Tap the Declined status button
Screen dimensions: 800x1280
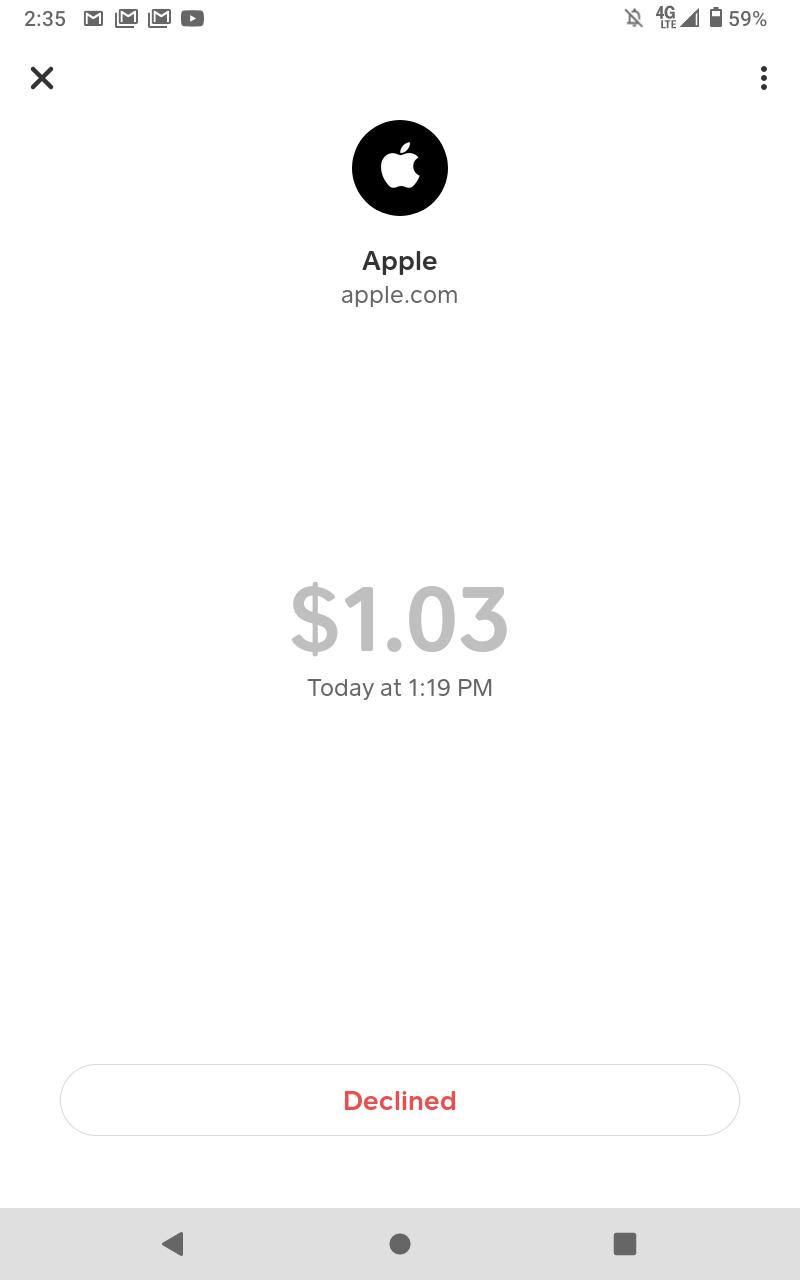[x=400, y=1100]
